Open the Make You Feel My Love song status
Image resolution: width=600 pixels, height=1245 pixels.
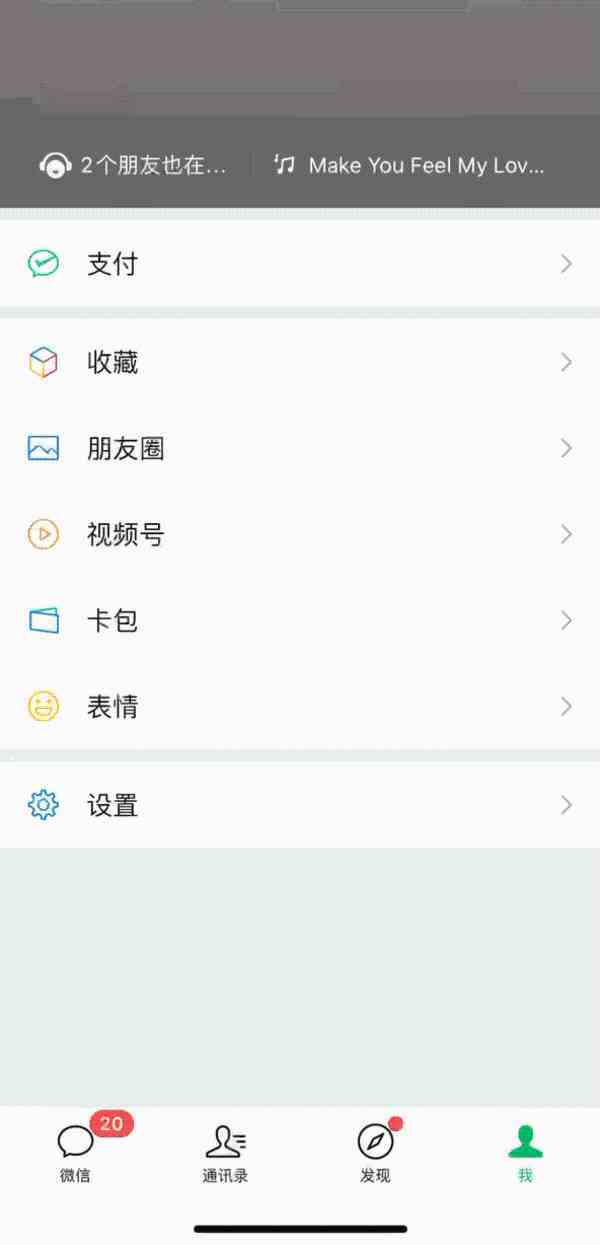(410, 165)
